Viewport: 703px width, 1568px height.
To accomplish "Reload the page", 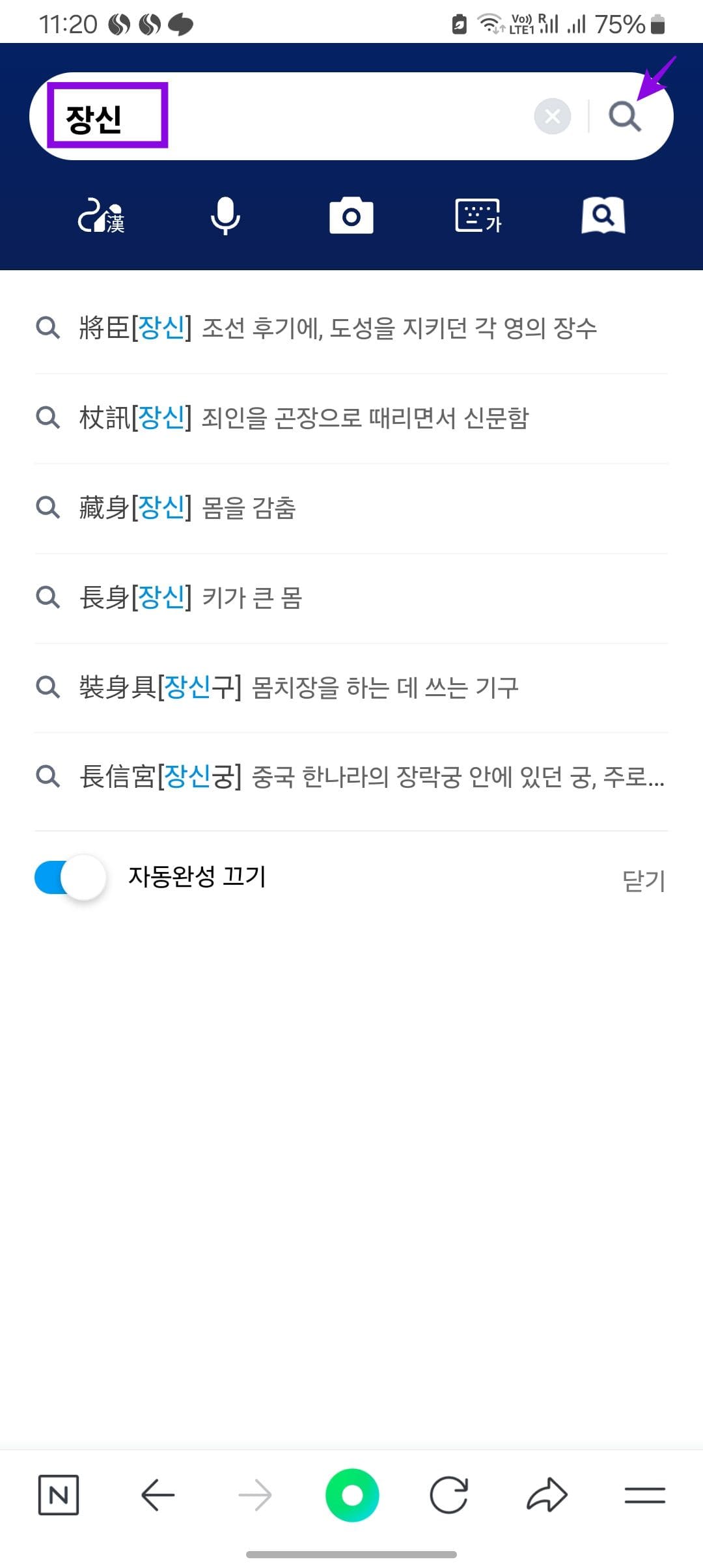I will [449, 1495].
